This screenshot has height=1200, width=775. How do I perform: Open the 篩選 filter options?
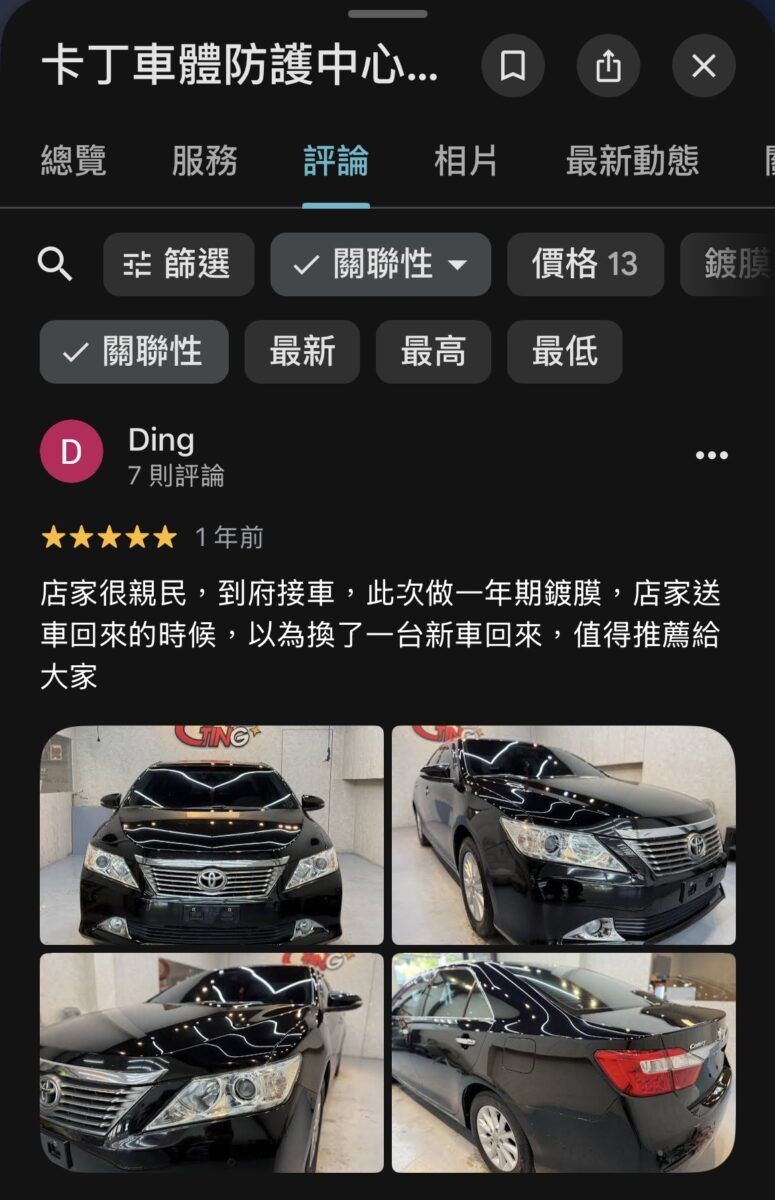pos(178,265)
